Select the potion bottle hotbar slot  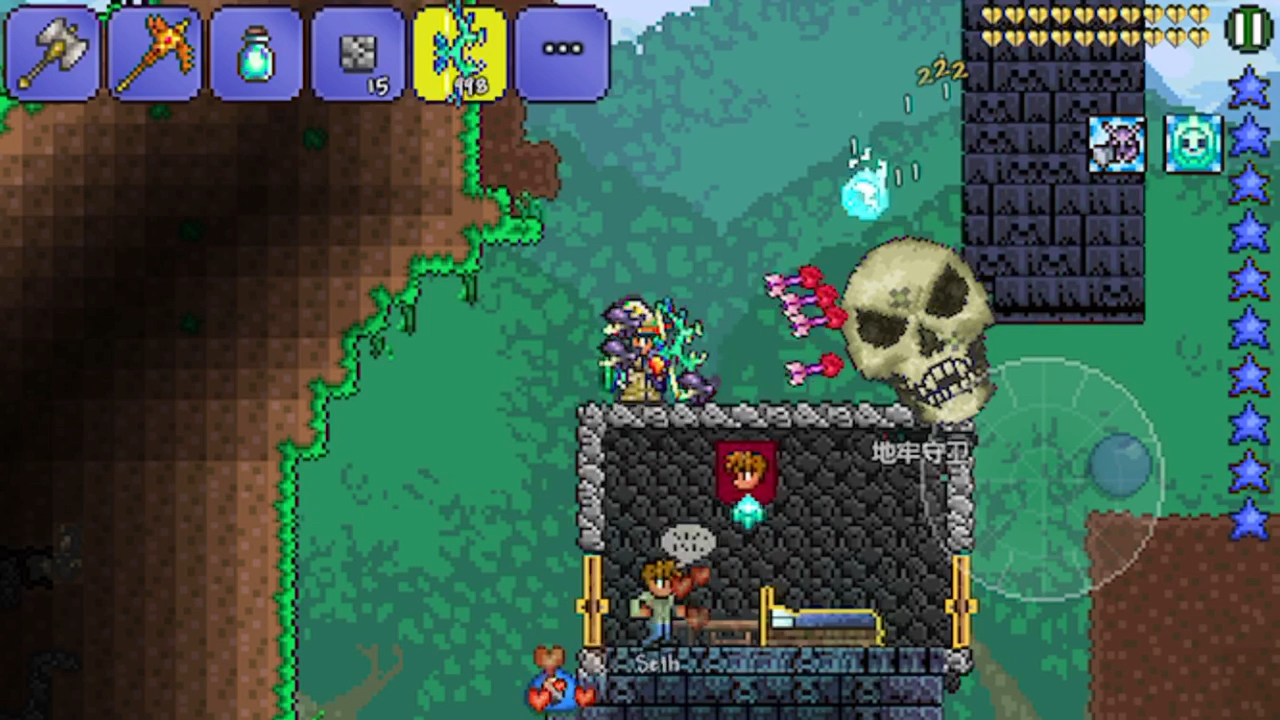[256, 54]
